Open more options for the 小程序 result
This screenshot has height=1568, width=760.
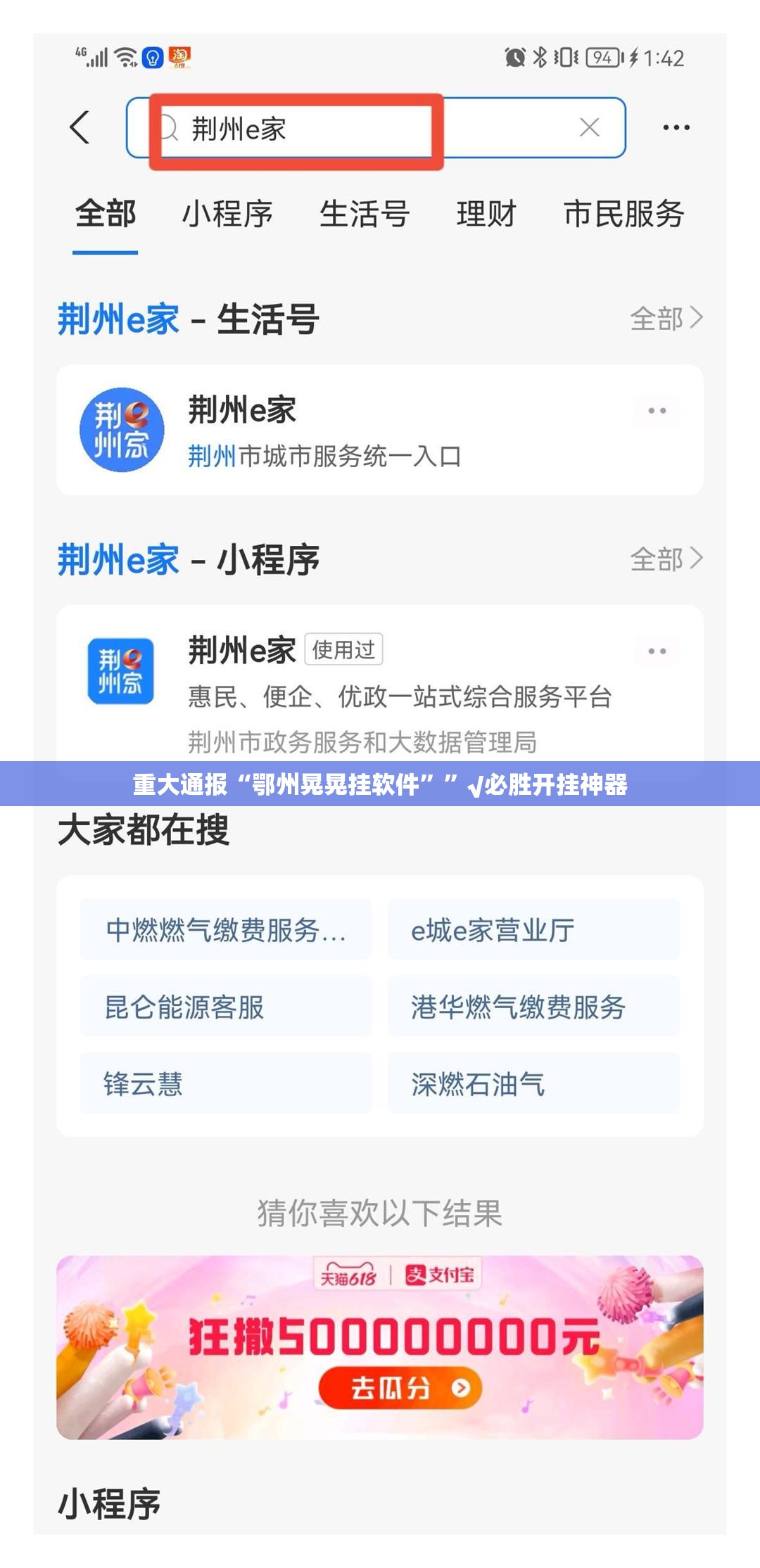tap(657, 651)
